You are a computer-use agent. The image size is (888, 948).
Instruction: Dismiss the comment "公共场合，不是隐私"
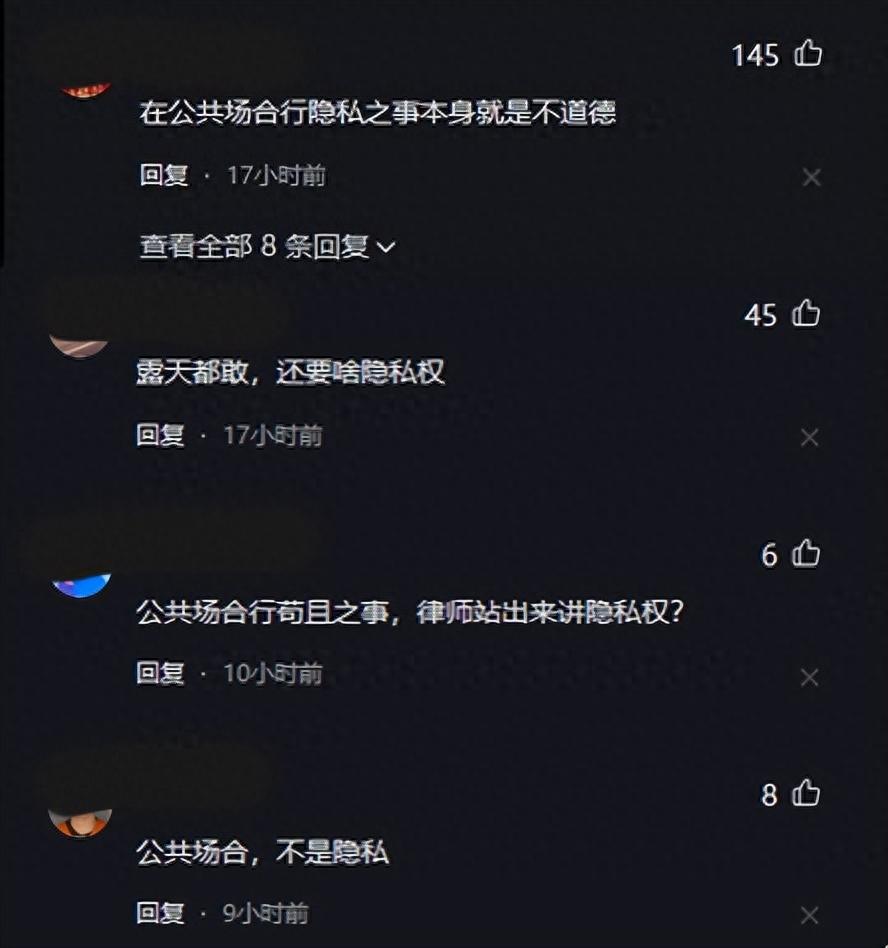click(810, 915)
